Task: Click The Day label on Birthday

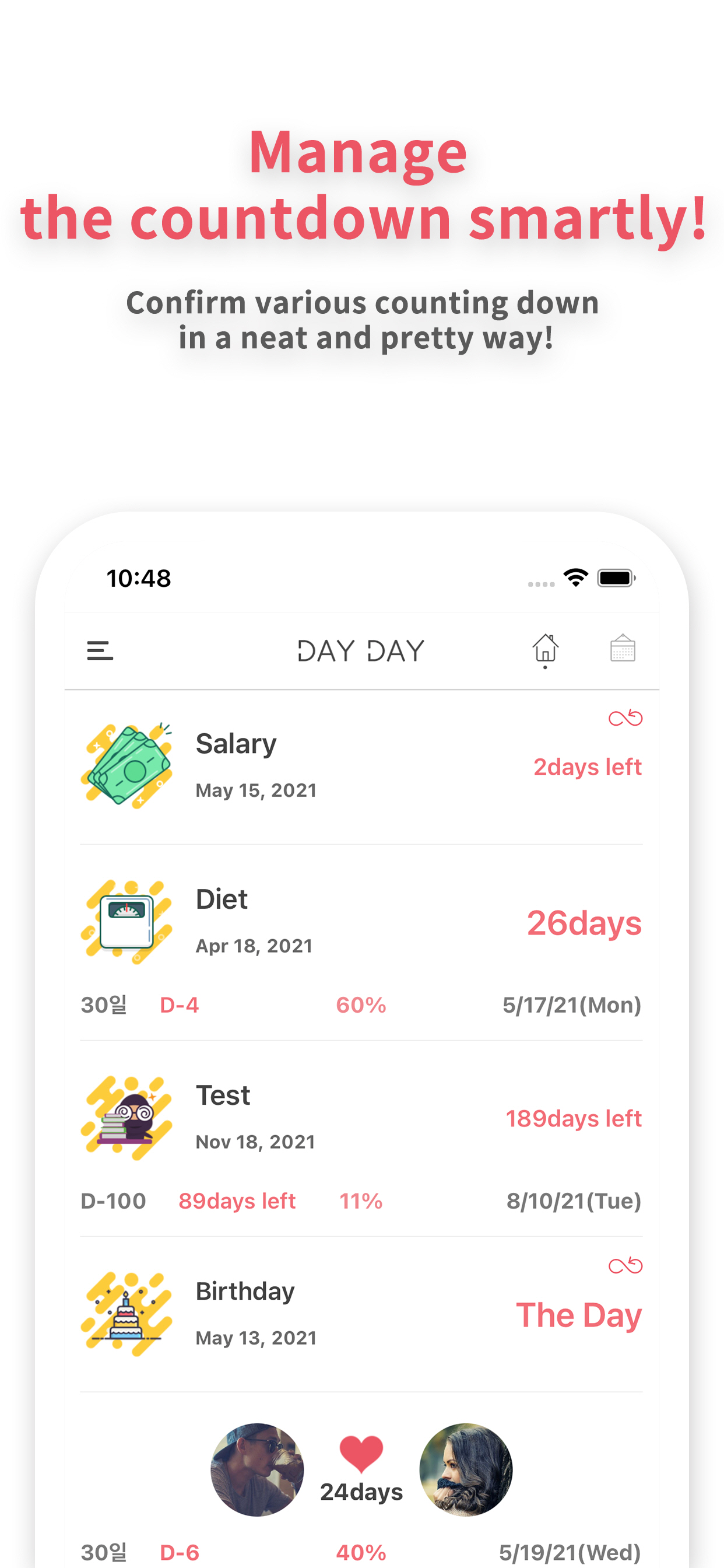Action: pos(579,1315)
